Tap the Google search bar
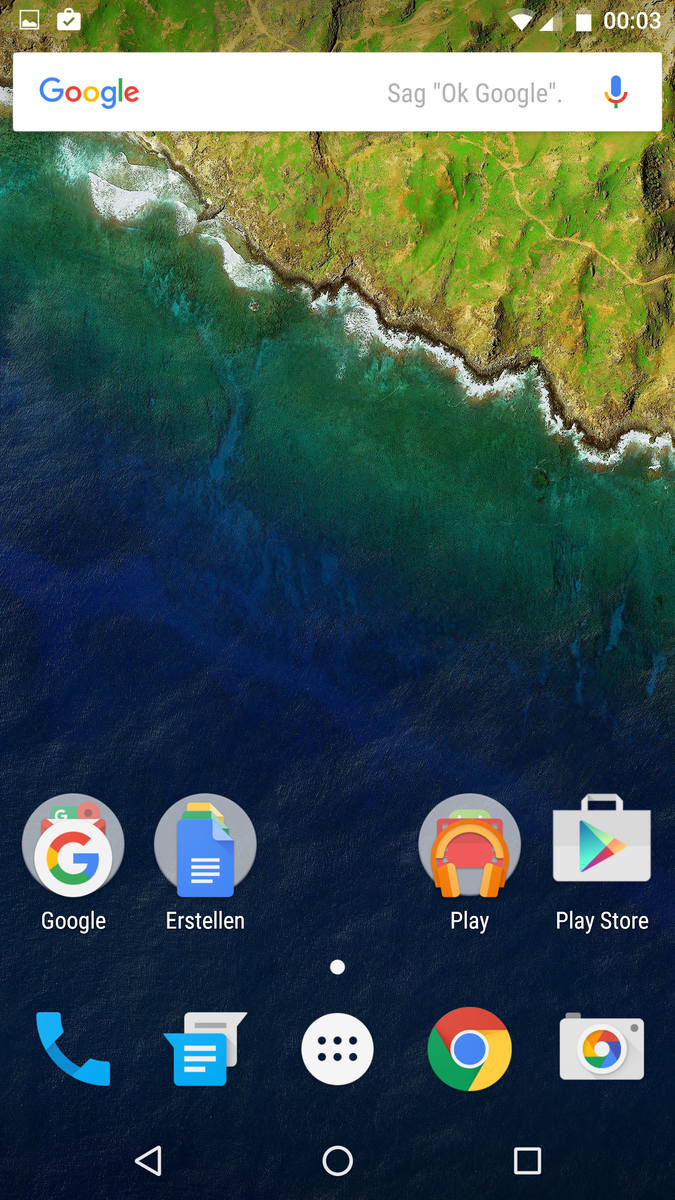 (300, 93)
